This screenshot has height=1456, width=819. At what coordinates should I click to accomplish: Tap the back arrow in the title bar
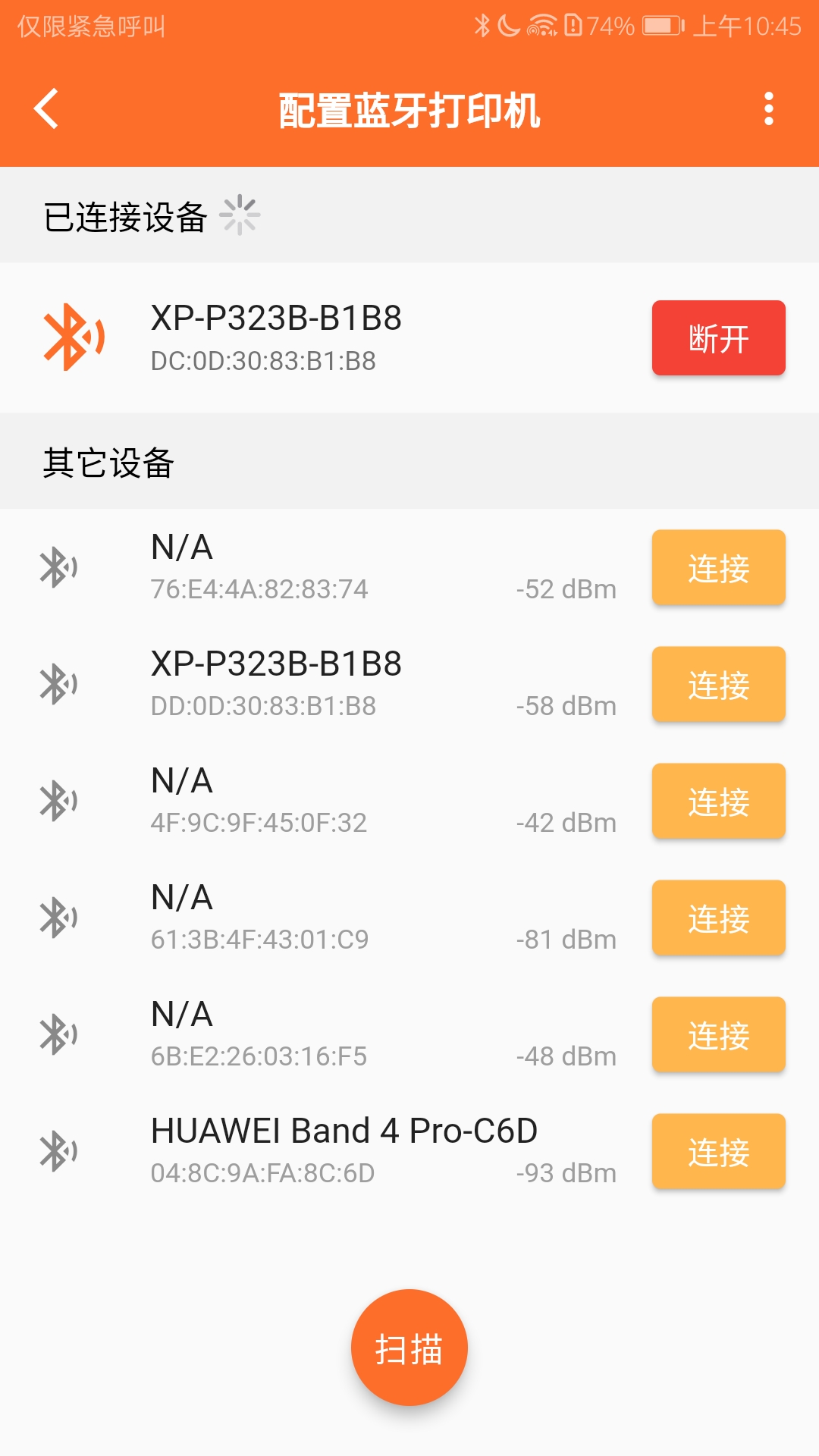pos(47,109)
